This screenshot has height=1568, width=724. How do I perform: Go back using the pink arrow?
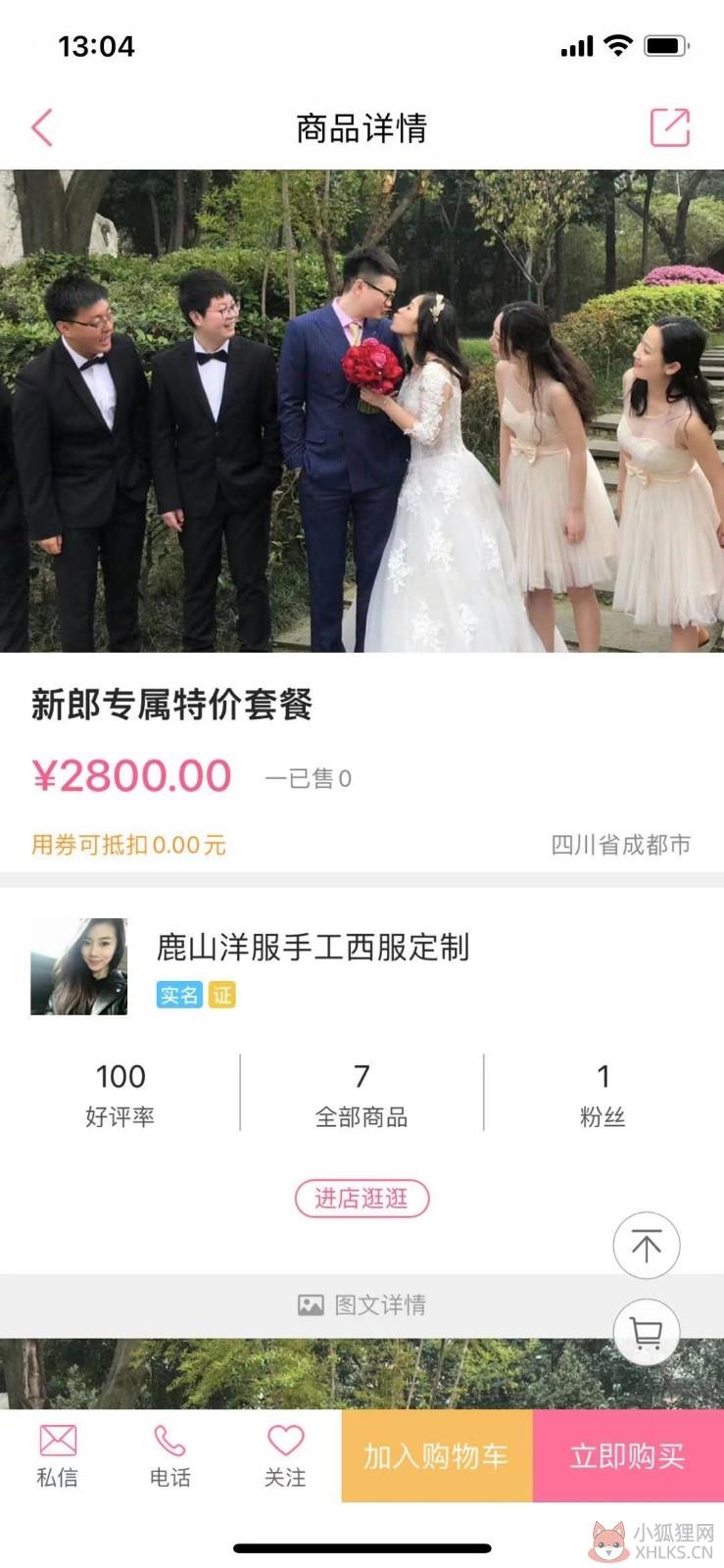(x=42, y=127)
